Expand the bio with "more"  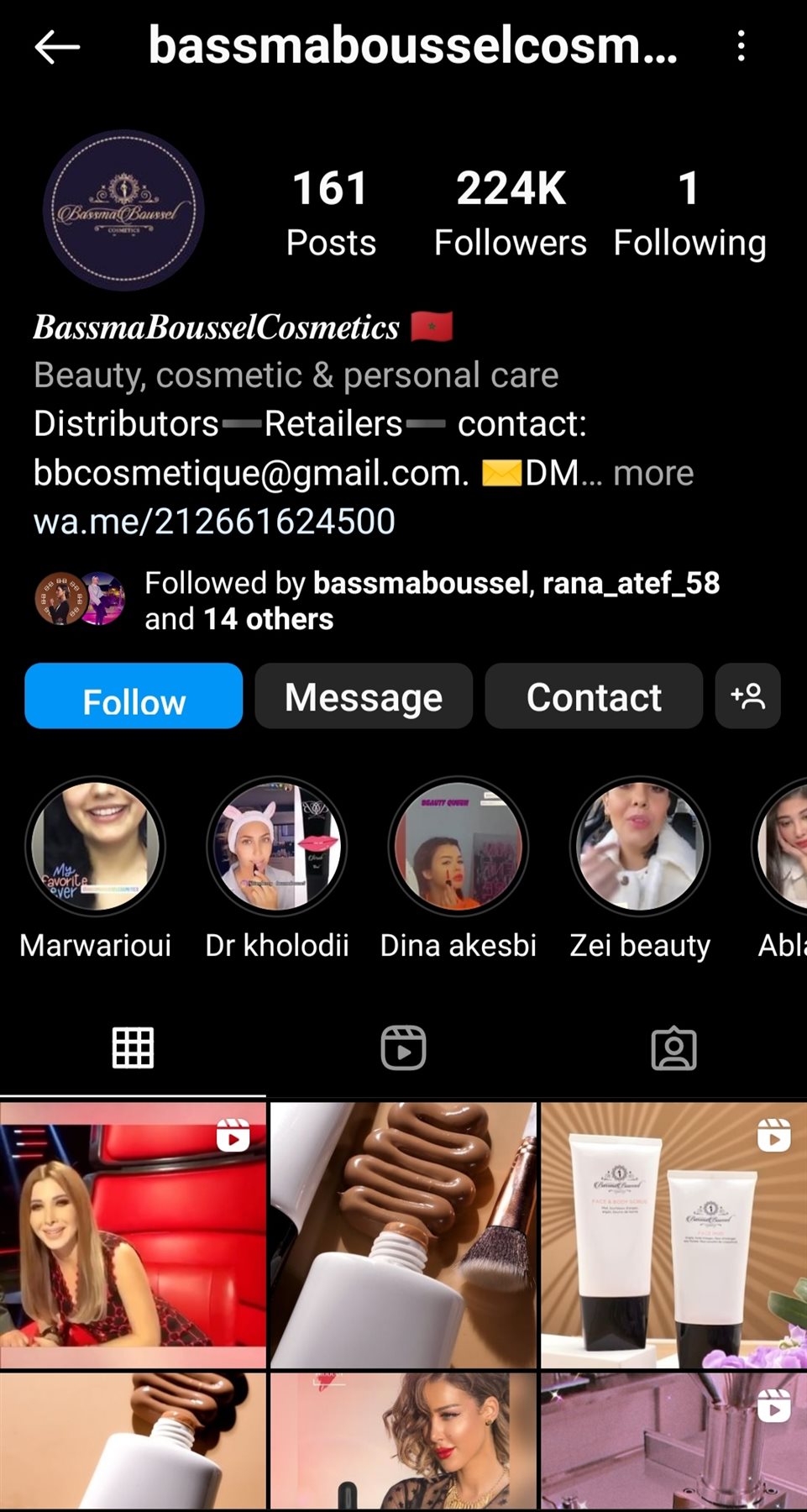pos(653,473)
